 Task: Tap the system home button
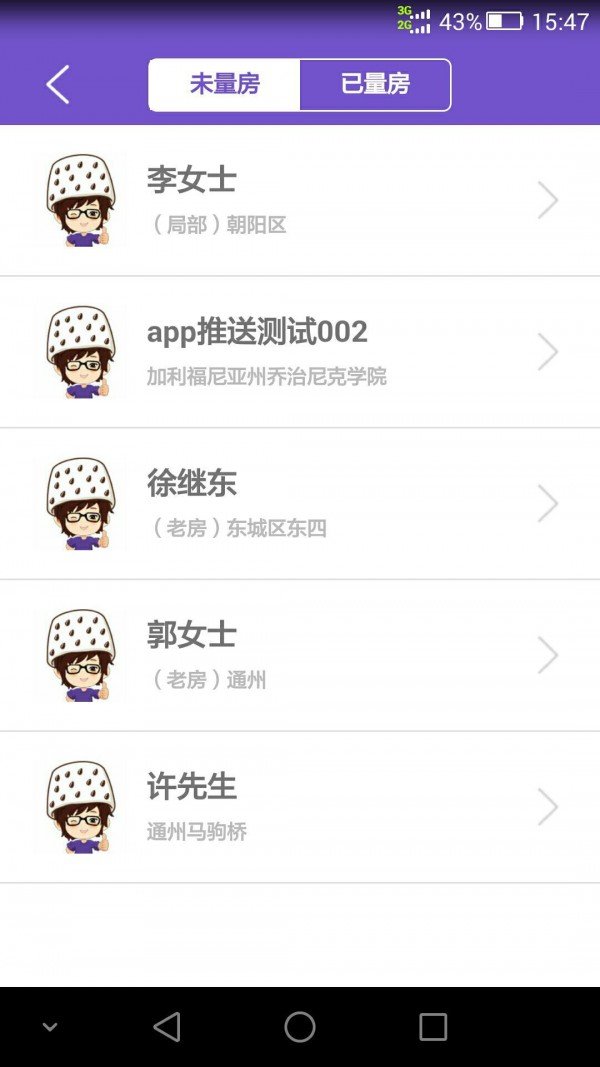[300, 1027]
